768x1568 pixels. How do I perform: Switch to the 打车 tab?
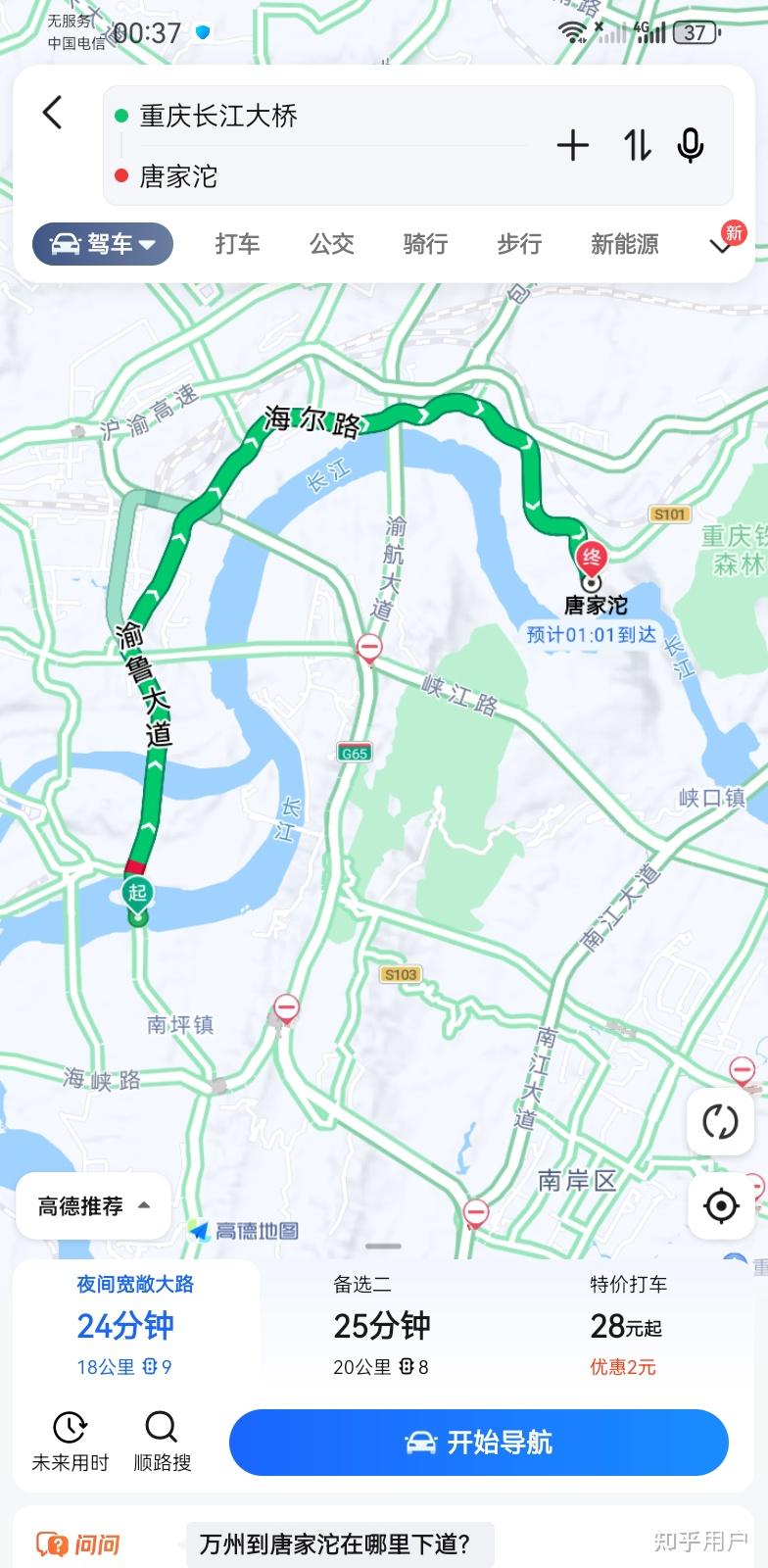[238, 244]
